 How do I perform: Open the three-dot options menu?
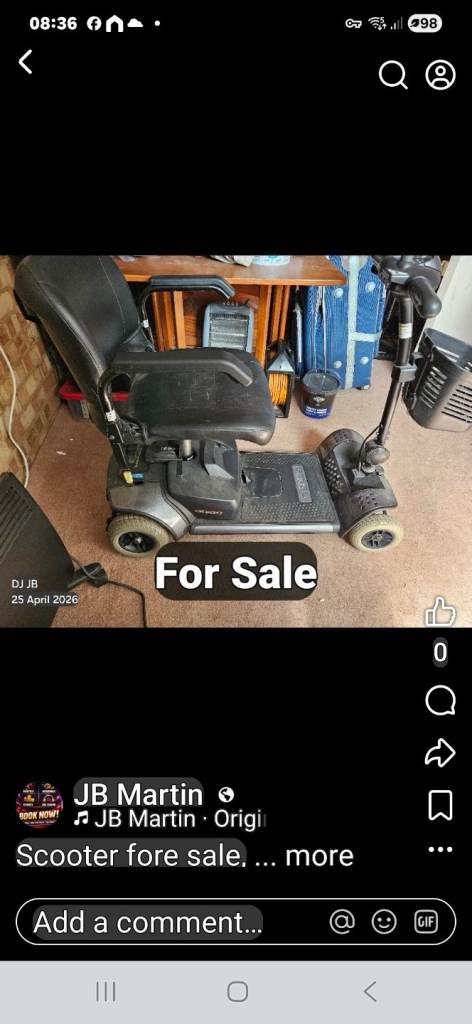(440, 850)
